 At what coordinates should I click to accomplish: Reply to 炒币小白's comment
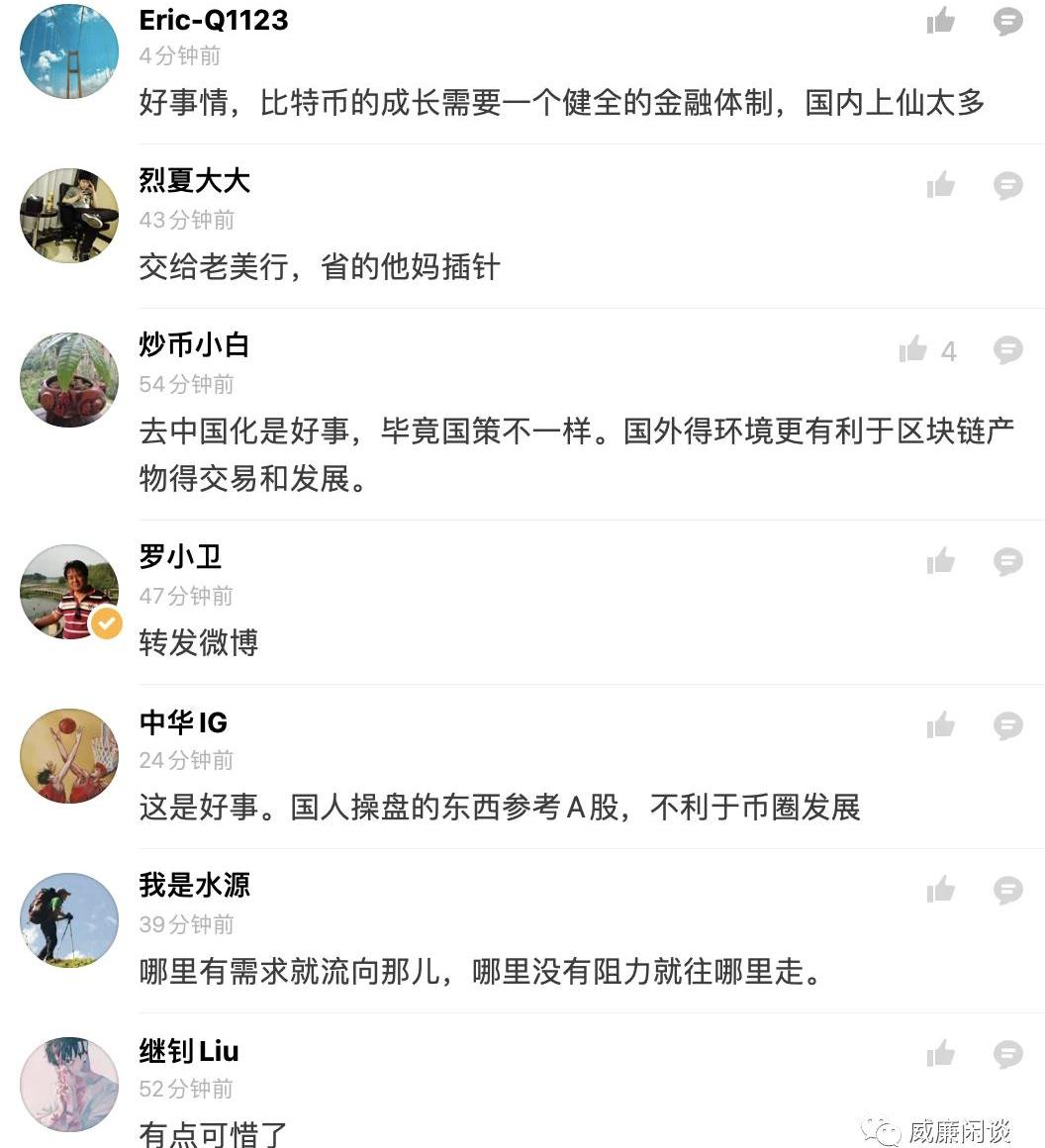pos(1007,349)
